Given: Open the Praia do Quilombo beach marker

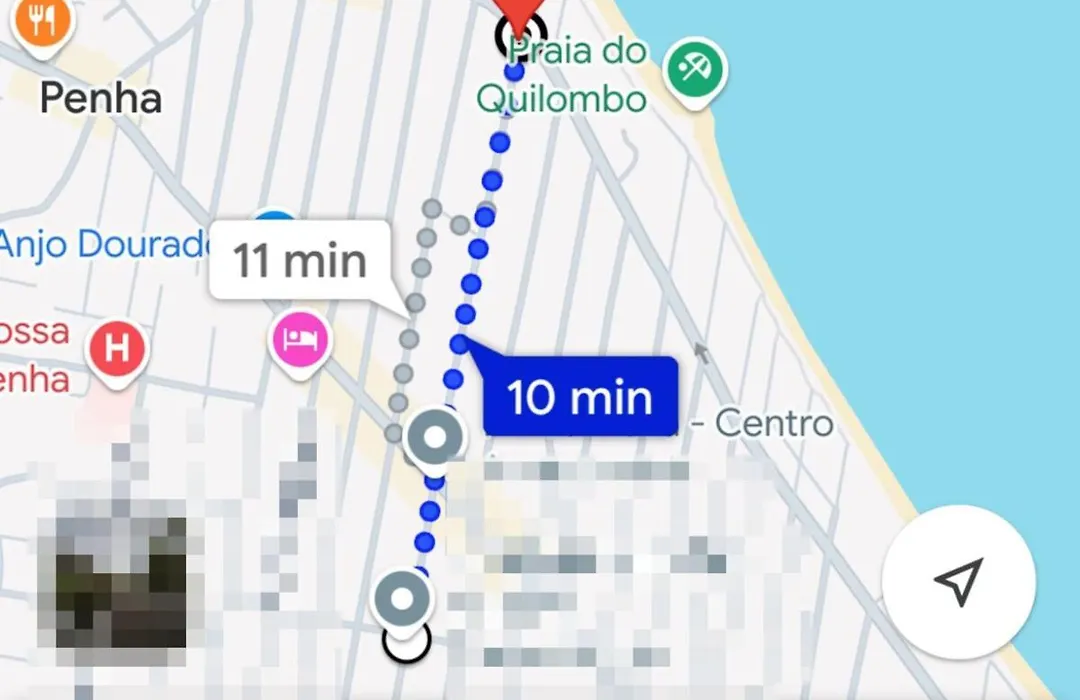Looking at the screenshot, I should point(698,70).
